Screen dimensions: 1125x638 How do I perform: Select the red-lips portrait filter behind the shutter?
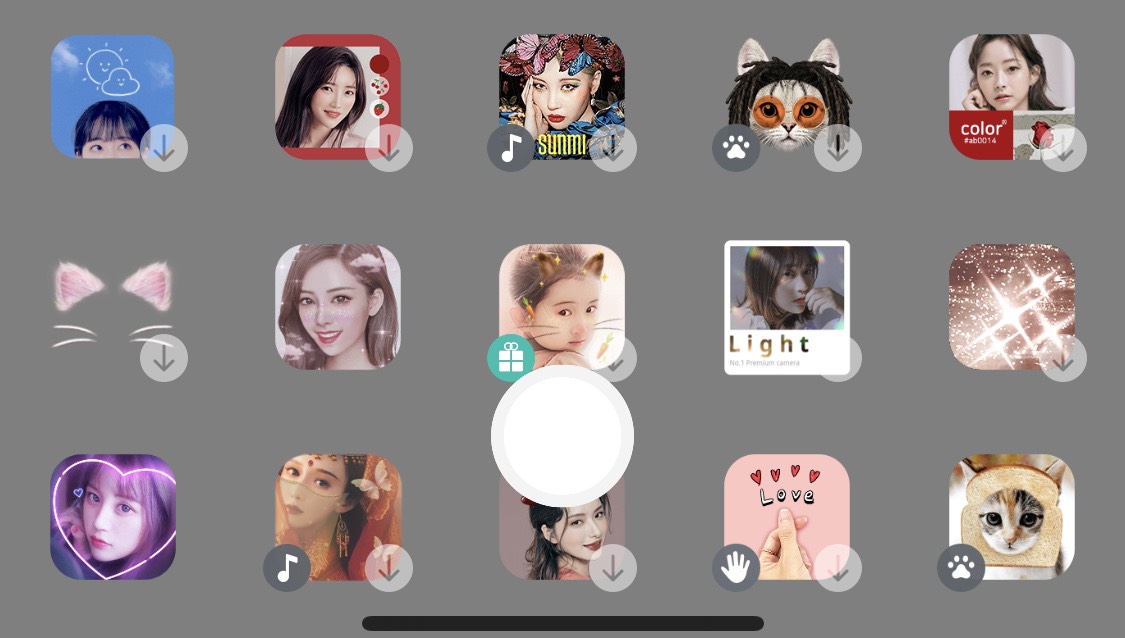(562, 545)
